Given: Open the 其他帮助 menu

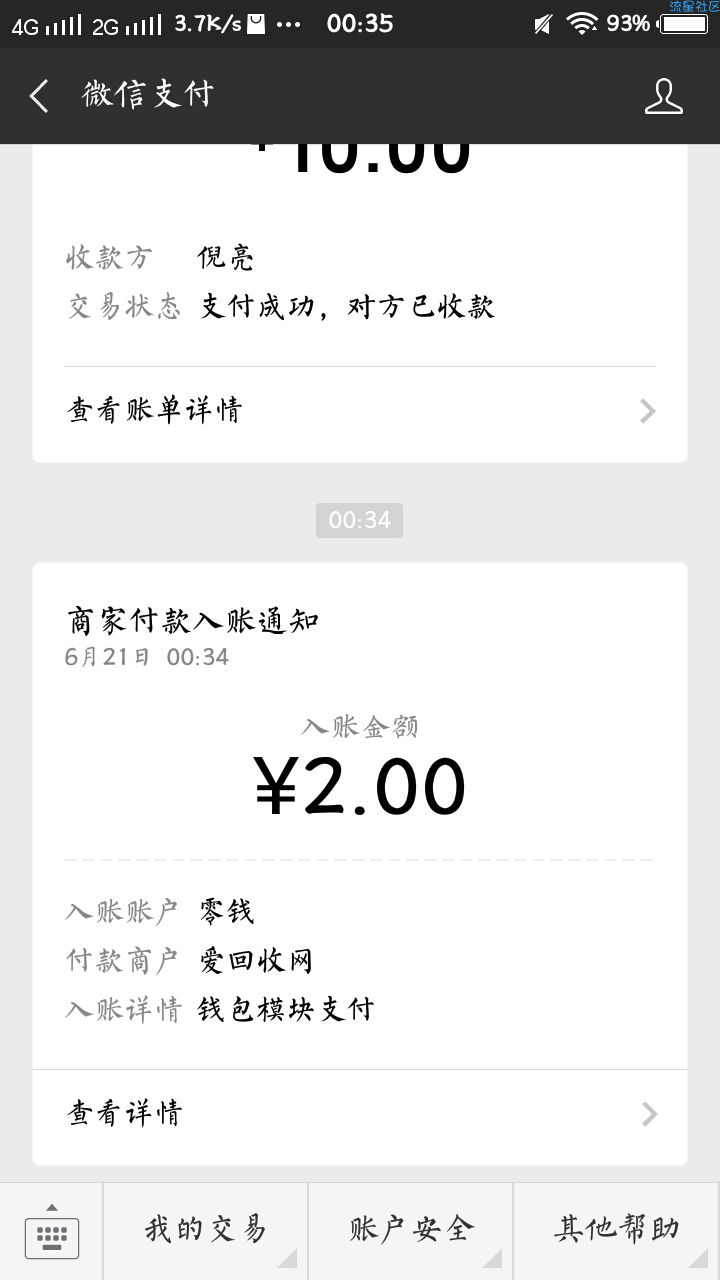Looking at the screenshot, I should pos(616,1230).
